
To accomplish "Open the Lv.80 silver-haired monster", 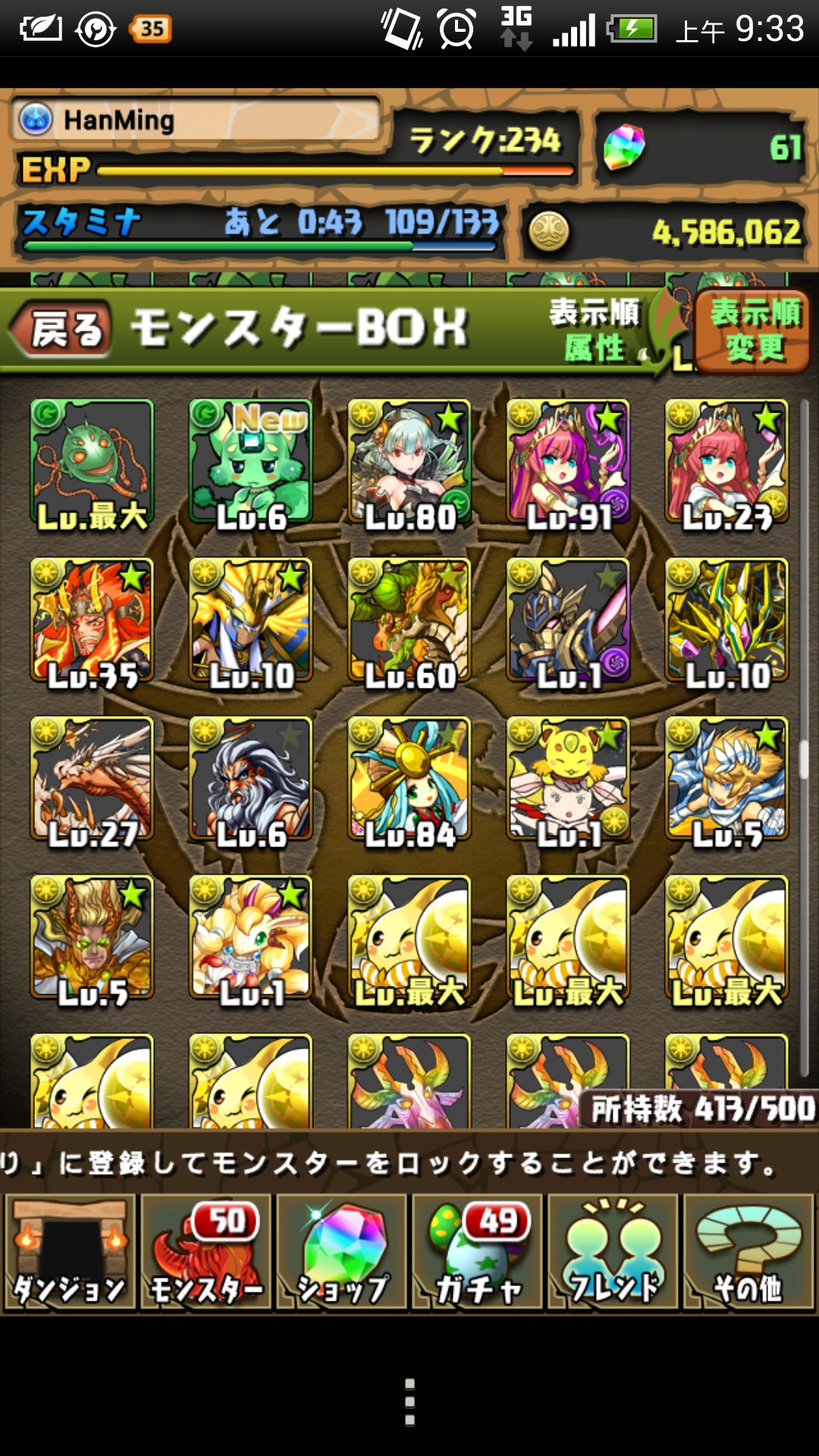I will (409, 463).
